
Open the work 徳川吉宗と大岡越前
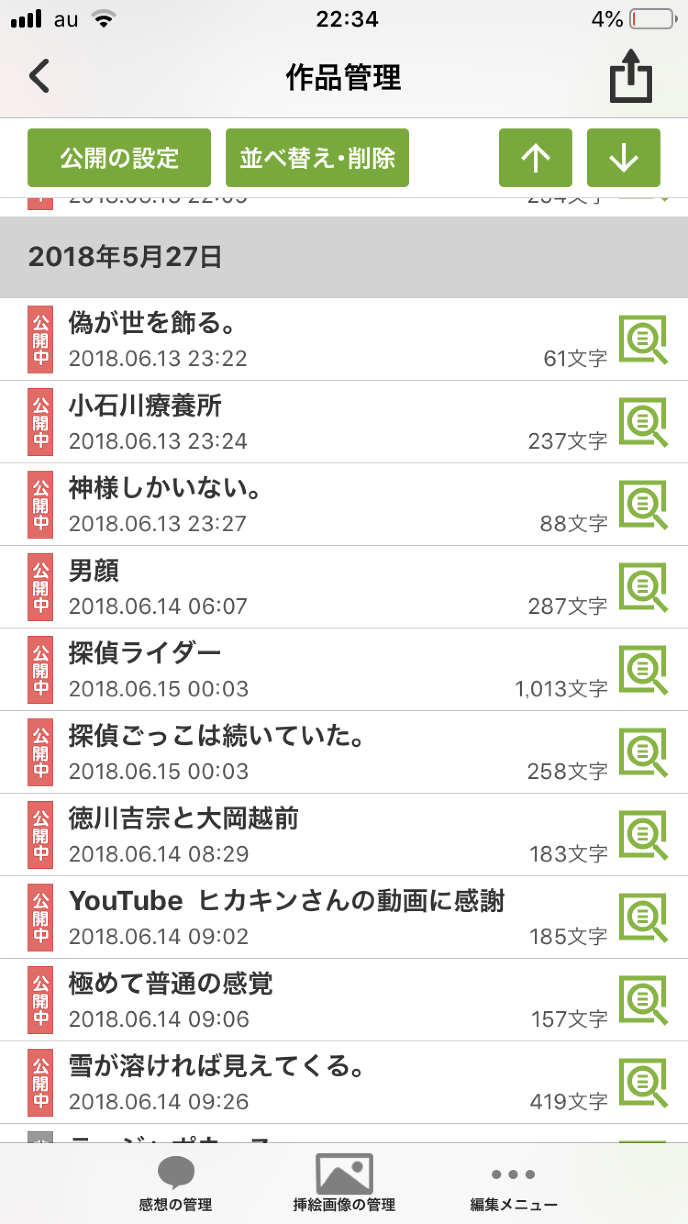click(300, 835)
